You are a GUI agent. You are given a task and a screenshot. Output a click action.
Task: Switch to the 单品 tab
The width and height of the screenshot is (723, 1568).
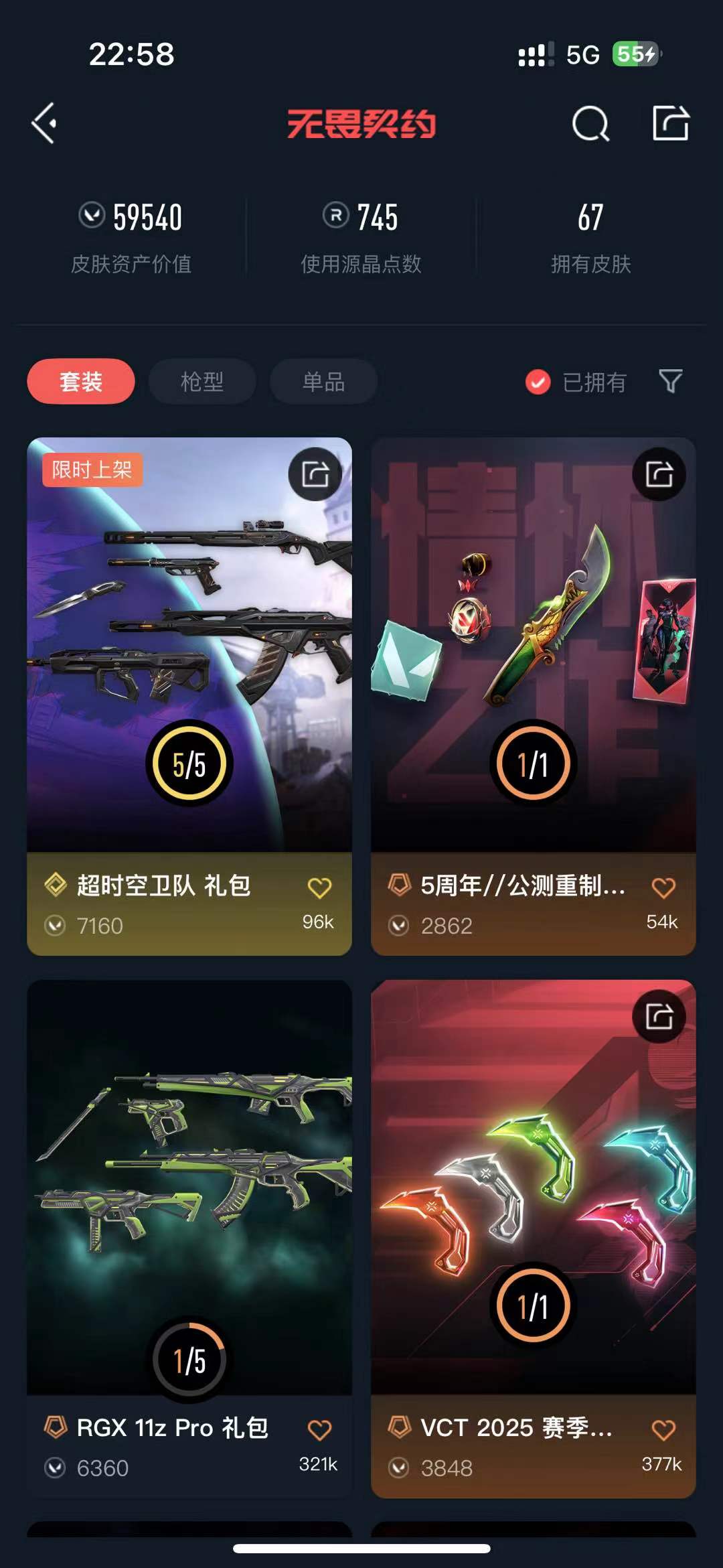tap(323, 382)
